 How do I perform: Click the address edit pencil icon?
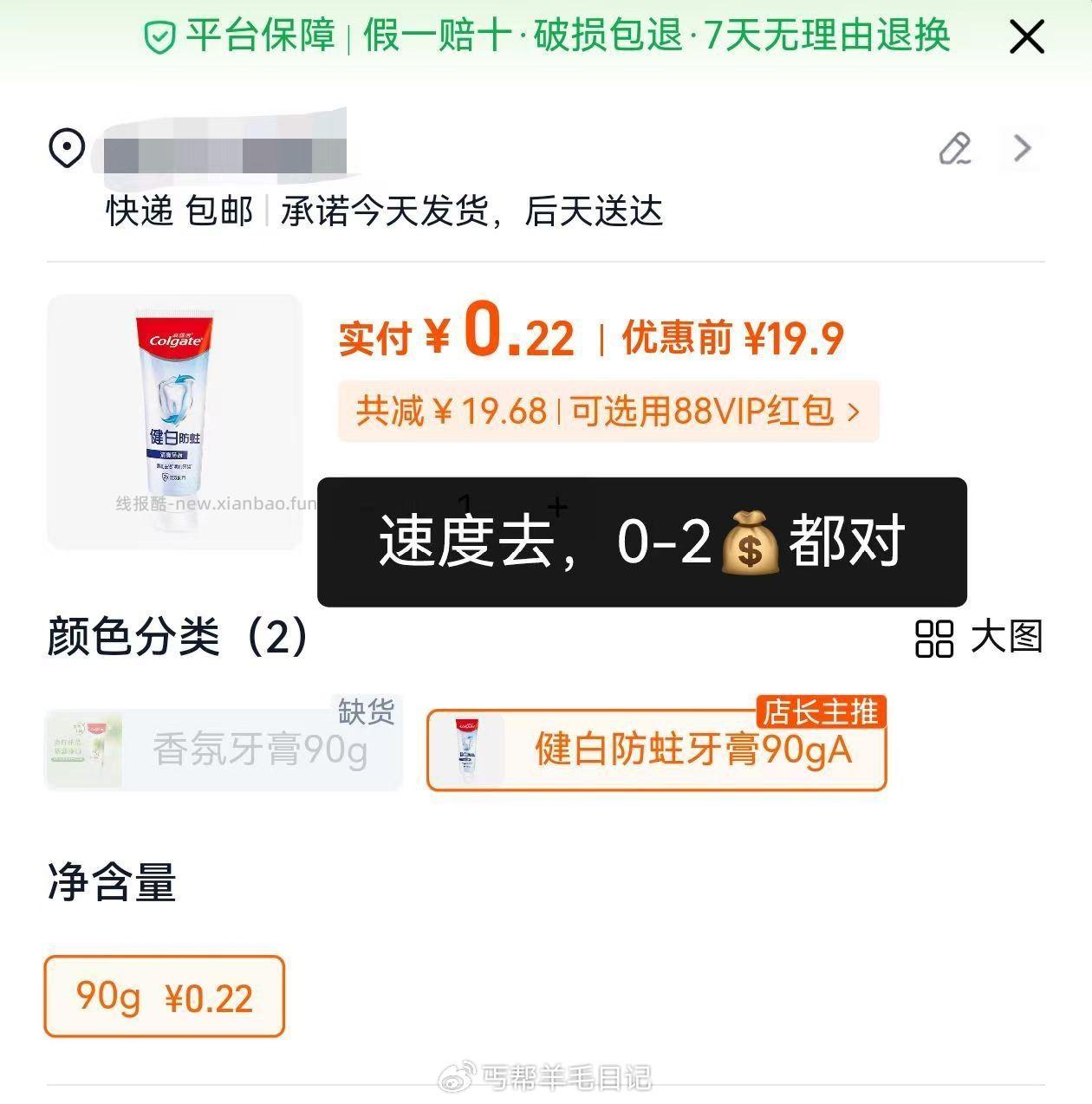[953, 149]
